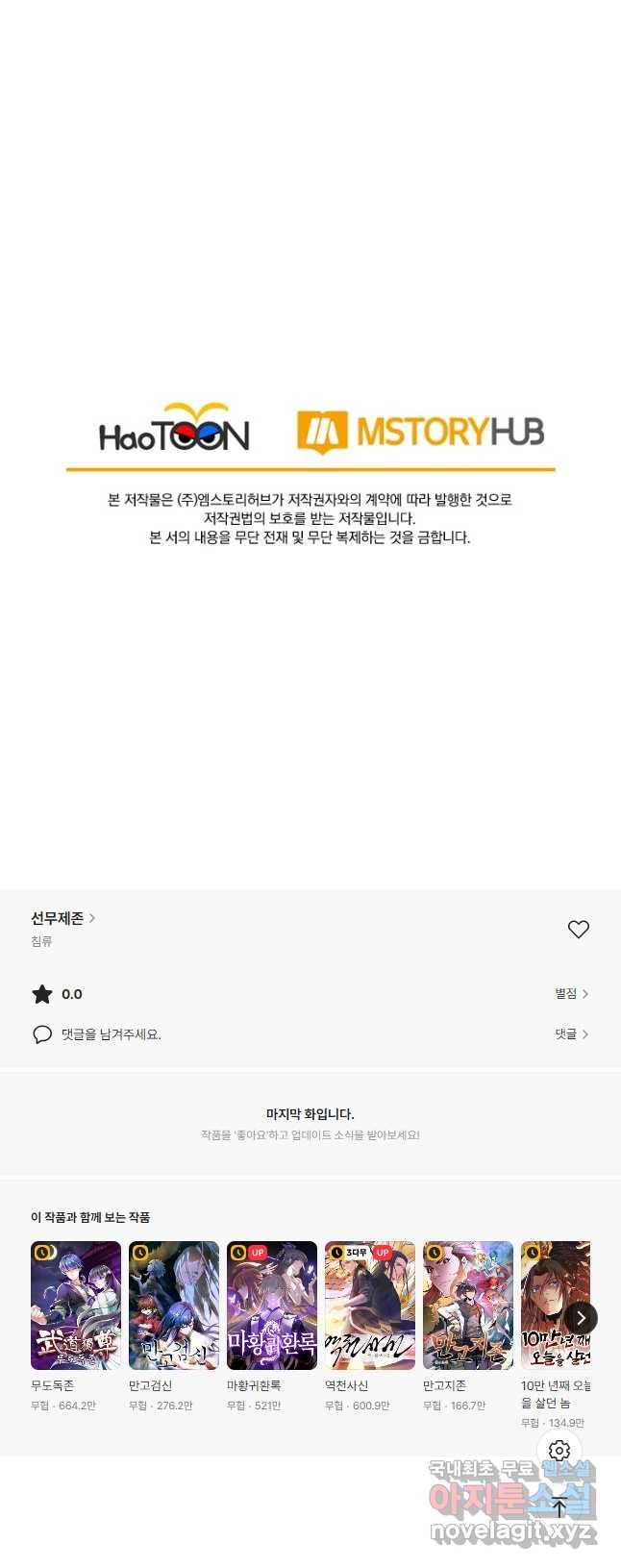The height and width of the screenshot is (1568, 621).
Task: Show next recommended titles with arrow
Action: (581, 1318)
